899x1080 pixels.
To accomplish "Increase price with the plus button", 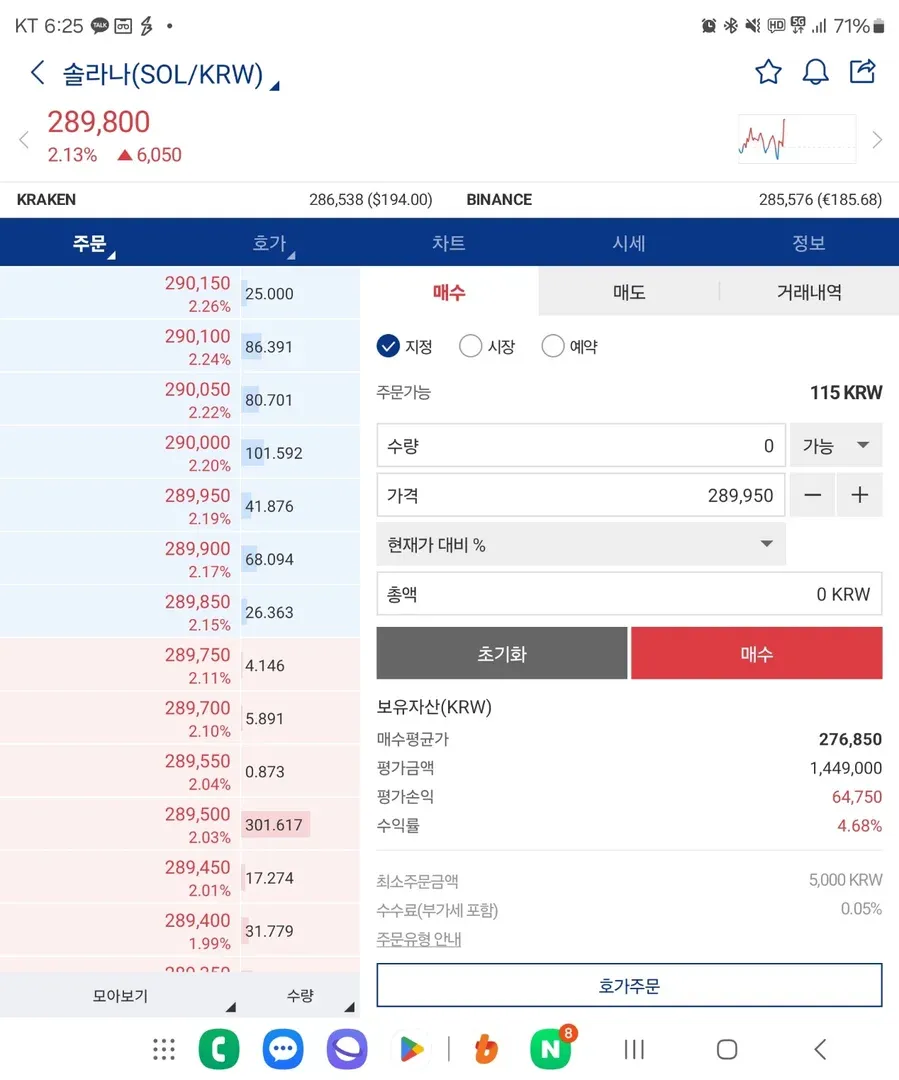I will [x=860, y=495].
